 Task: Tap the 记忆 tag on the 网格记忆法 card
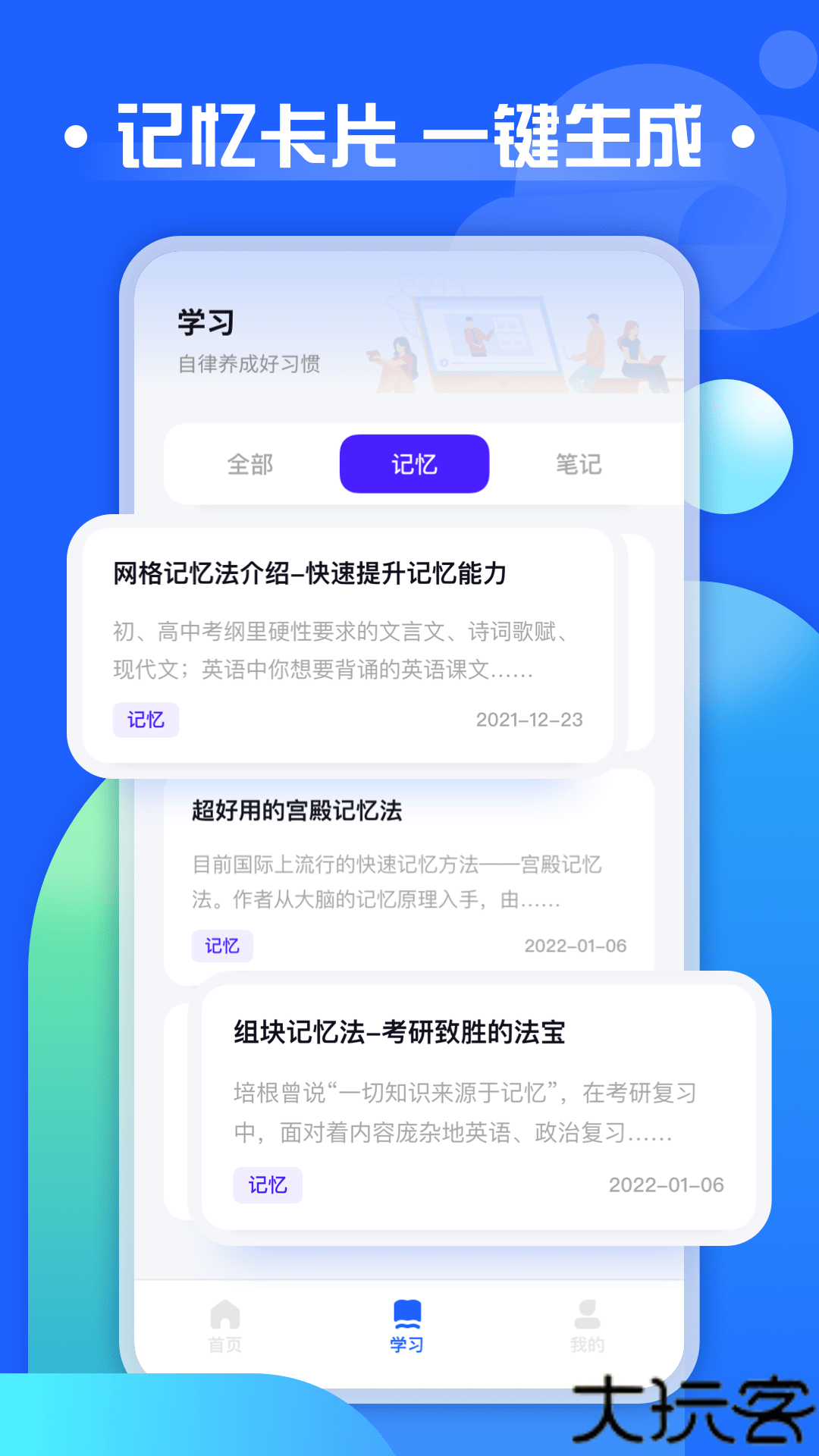[x=146, y=720]
